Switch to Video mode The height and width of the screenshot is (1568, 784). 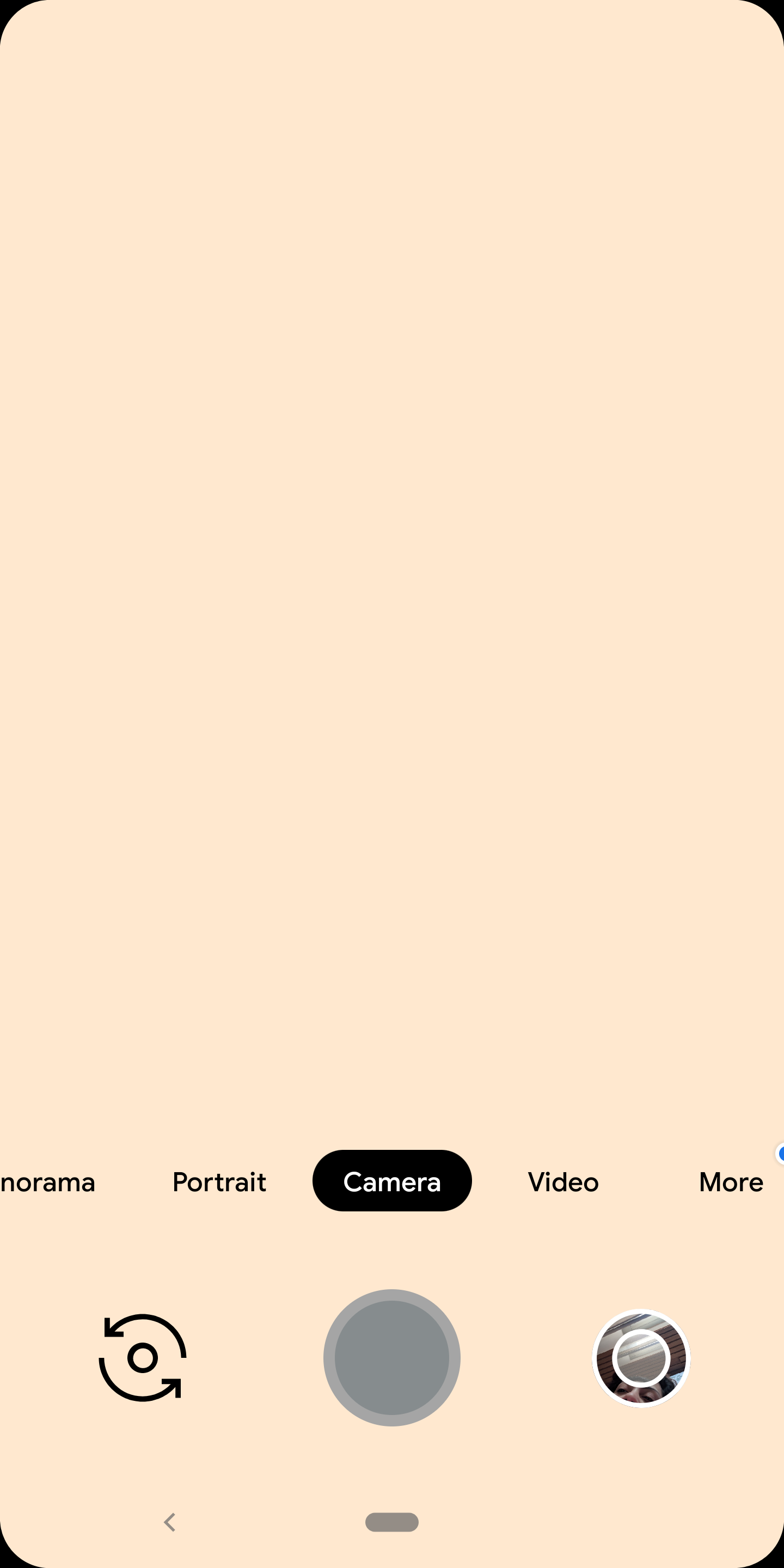pos(563,1181)
